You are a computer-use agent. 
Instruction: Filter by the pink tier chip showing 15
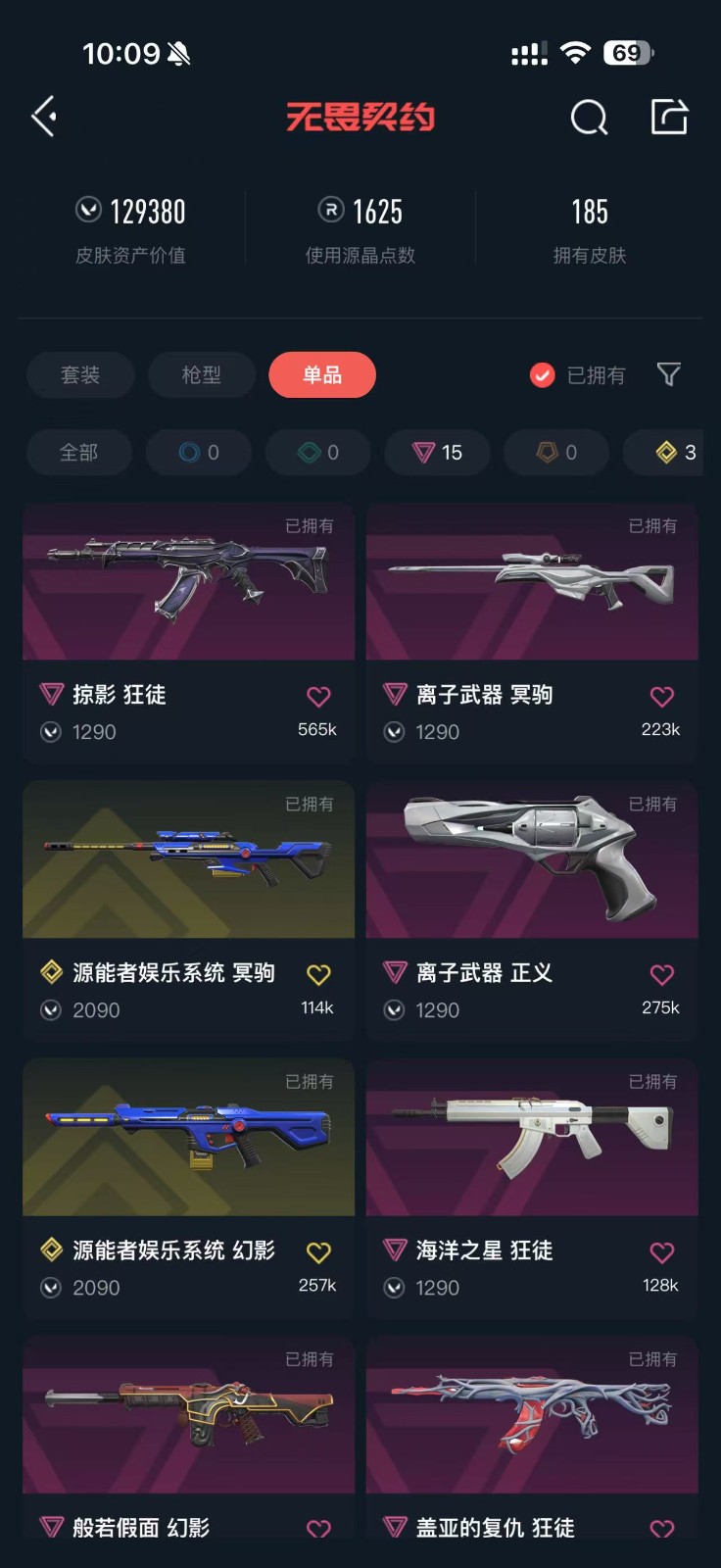click(437, 453)
